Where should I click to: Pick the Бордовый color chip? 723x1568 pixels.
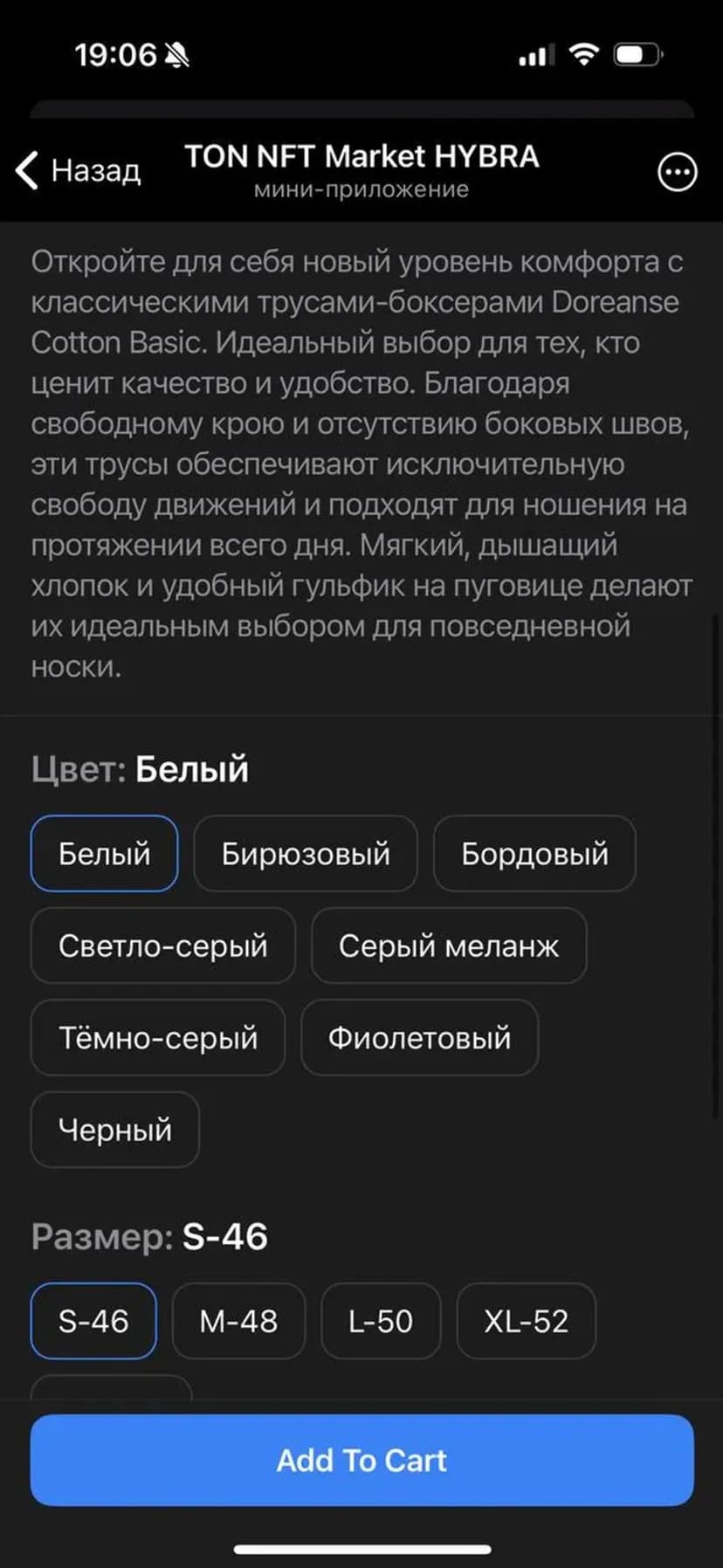(534, 853)
